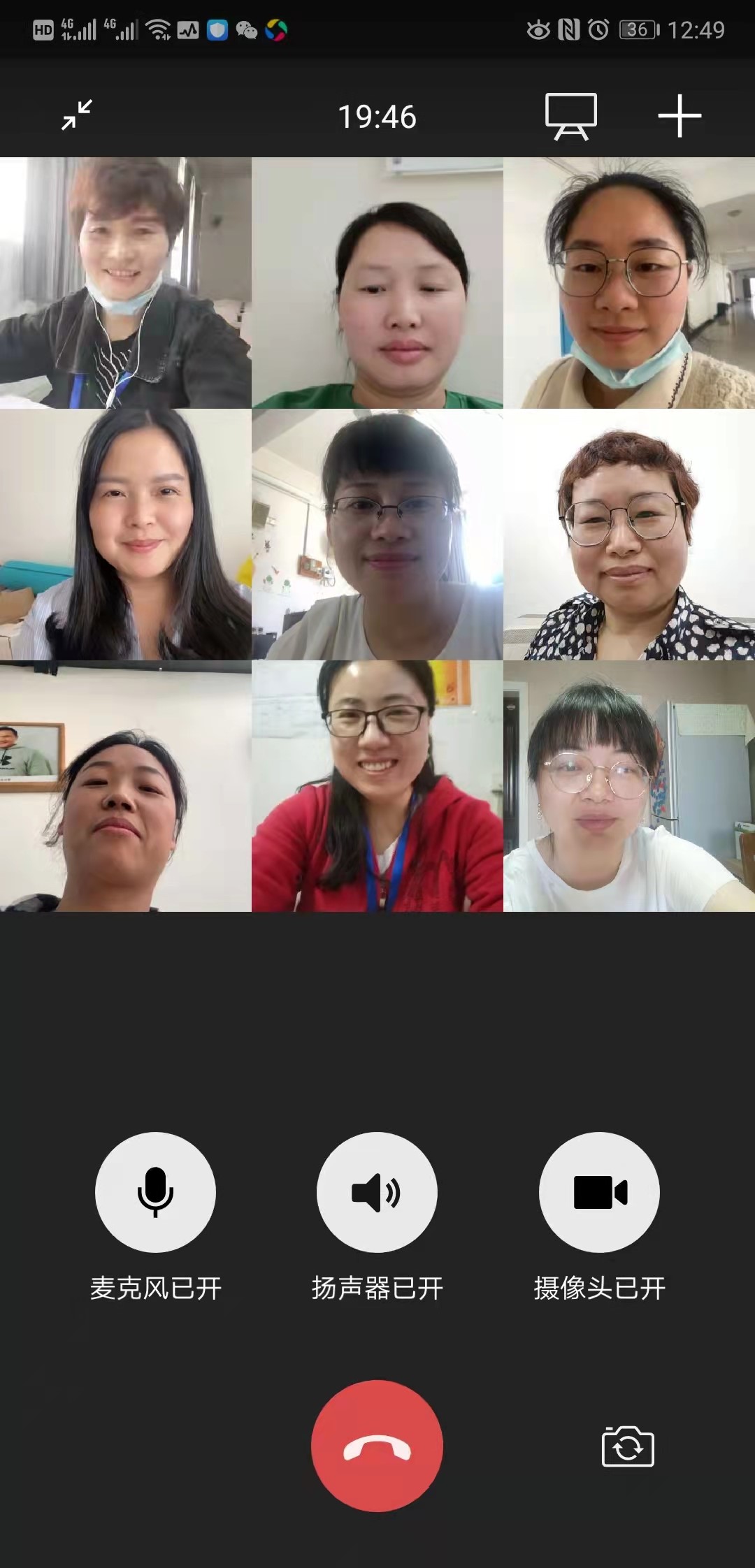Turn off the camera
The image size is (755, 1568).
coord(599,1192)
